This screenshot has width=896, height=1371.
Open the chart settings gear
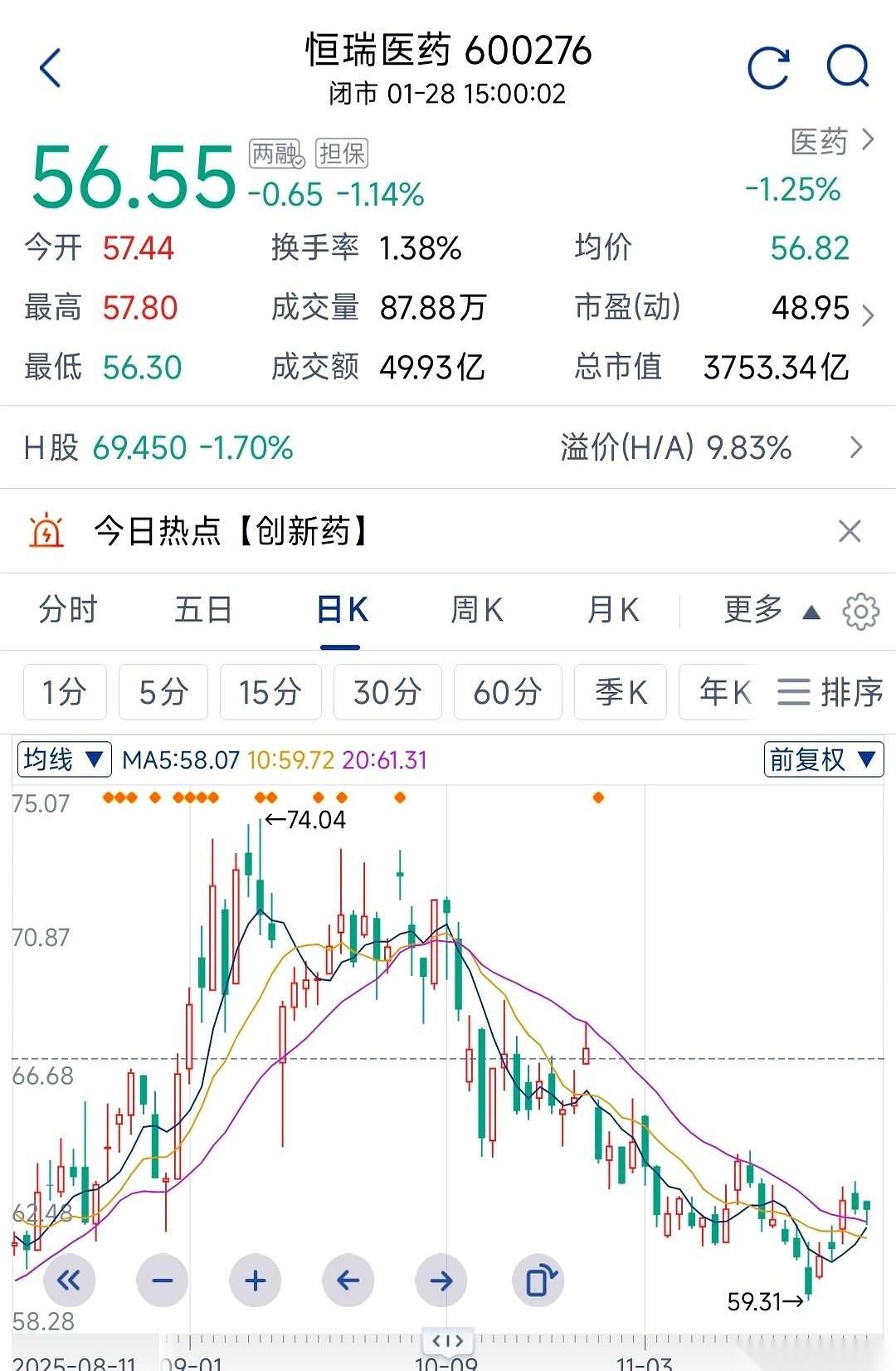pyautogui.click(x=861, y=610)
